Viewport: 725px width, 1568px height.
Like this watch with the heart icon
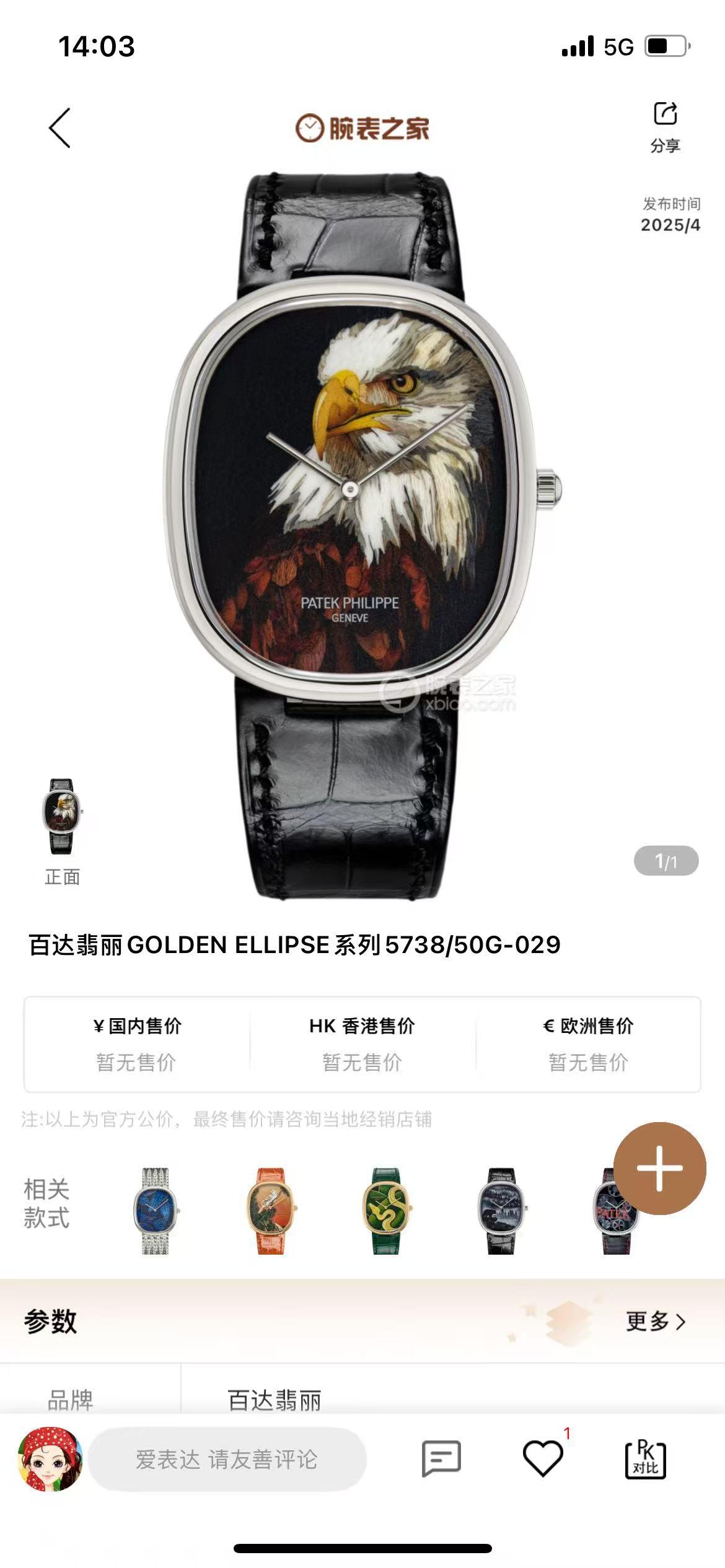click(543, 1458)
